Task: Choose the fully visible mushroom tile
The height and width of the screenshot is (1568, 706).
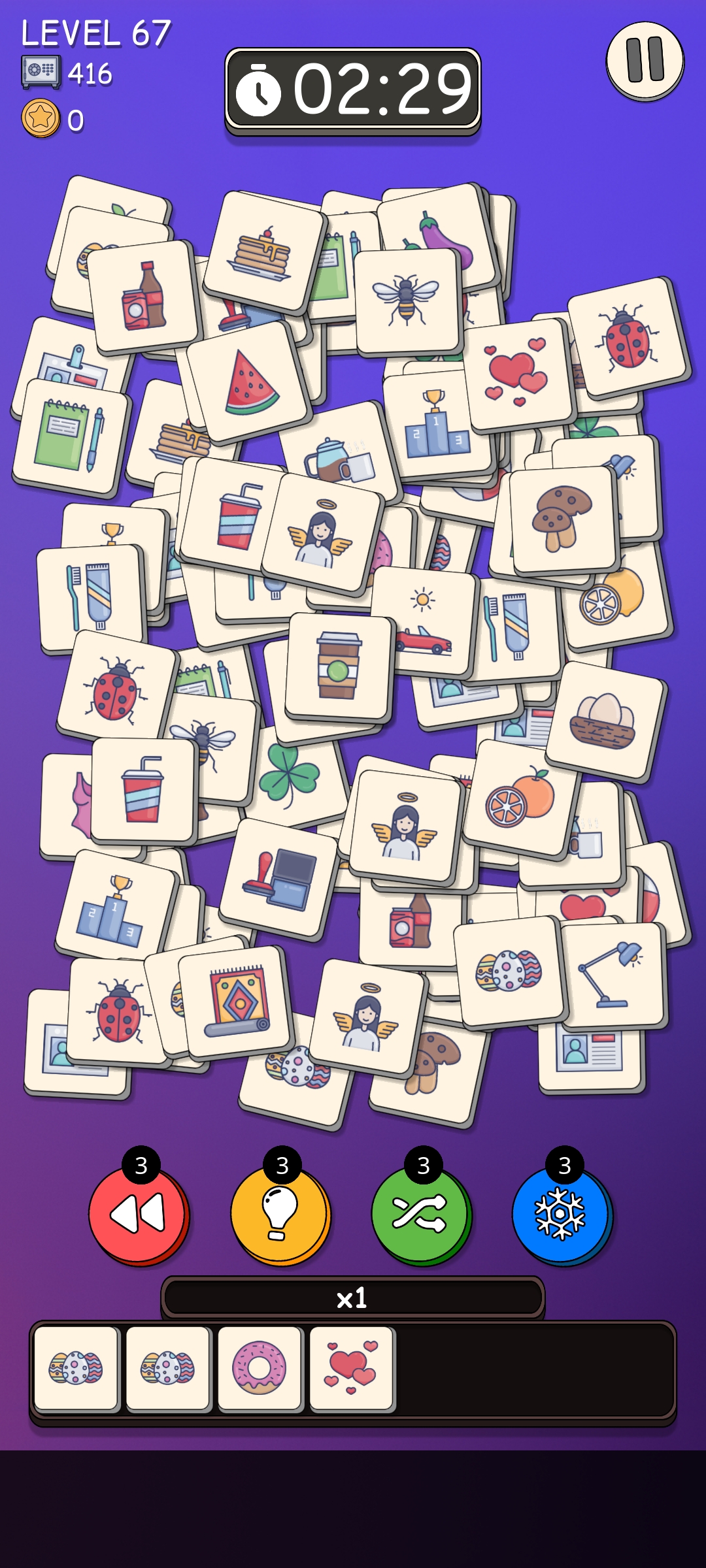Action: (563, 519)
